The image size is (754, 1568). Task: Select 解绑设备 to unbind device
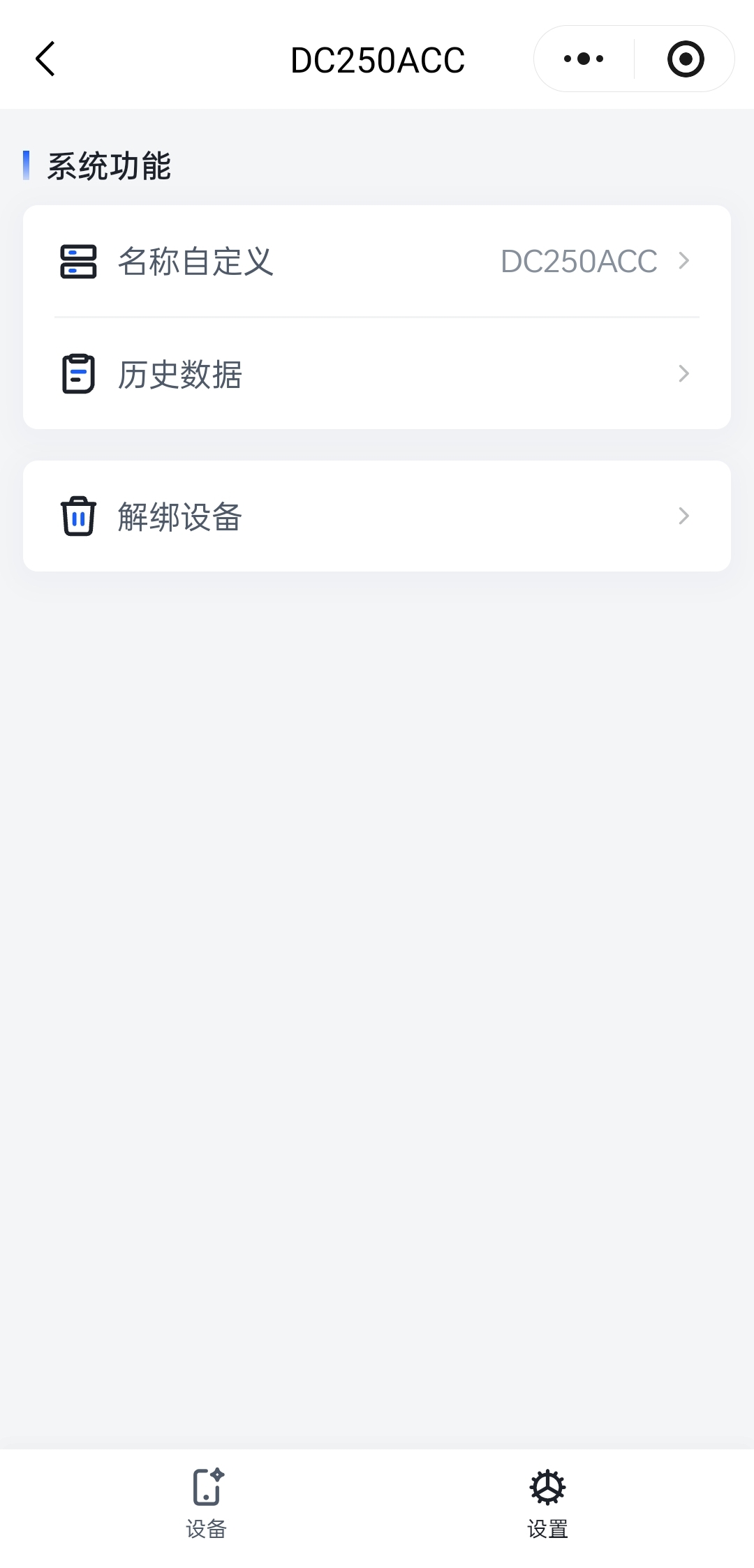[377, 516]
